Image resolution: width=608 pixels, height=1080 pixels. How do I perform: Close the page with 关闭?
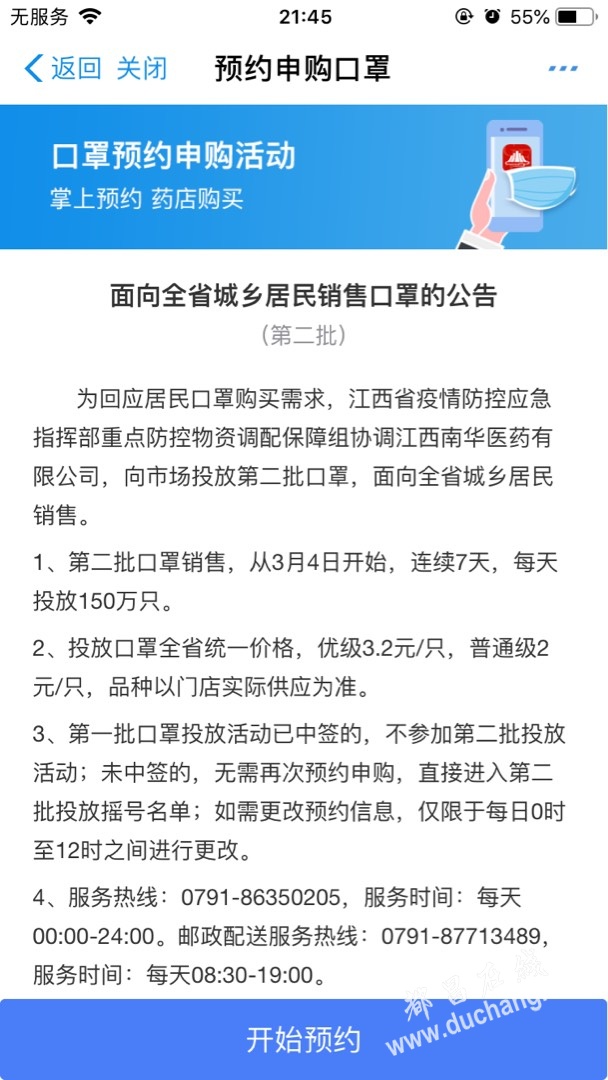coord(142,69)
